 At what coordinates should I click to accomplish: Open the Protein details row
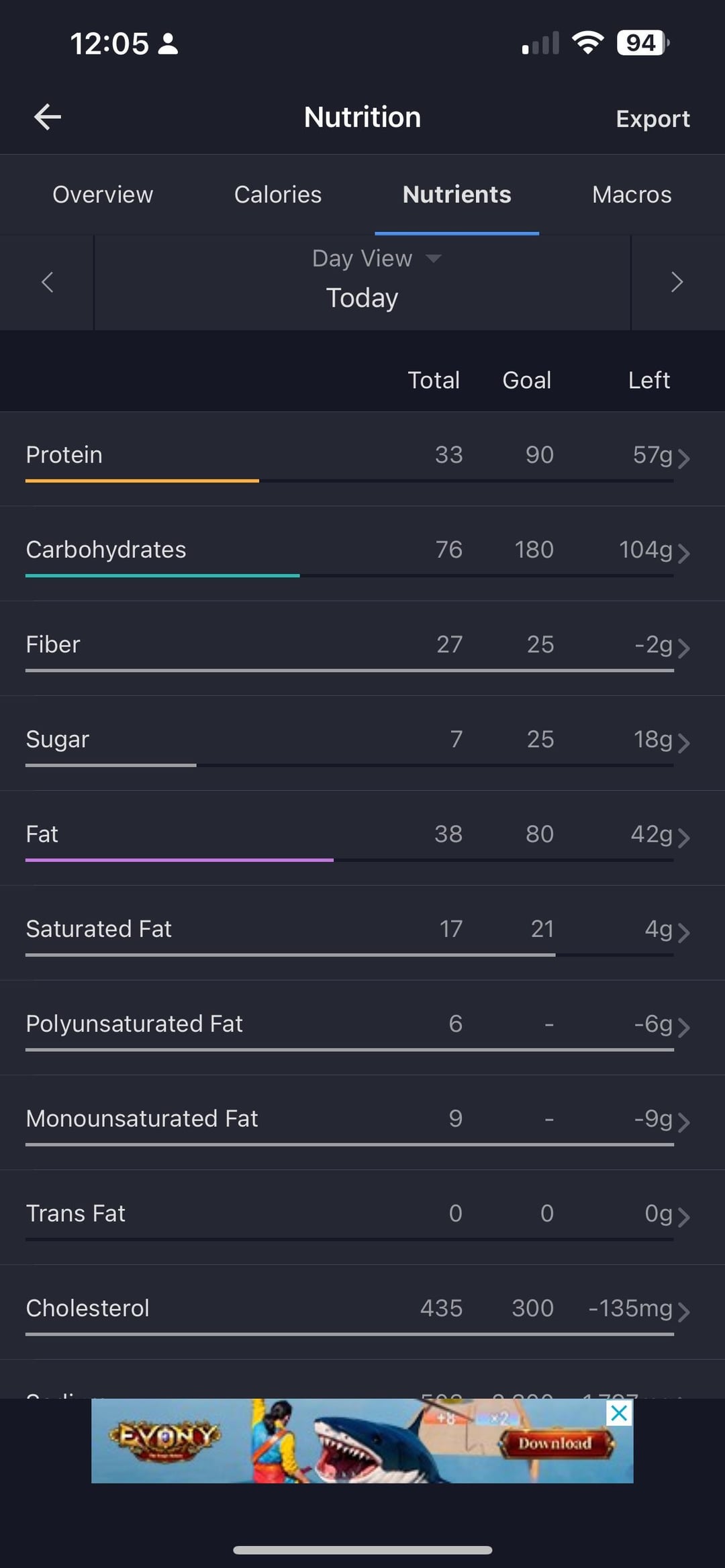tap(362, 458)
